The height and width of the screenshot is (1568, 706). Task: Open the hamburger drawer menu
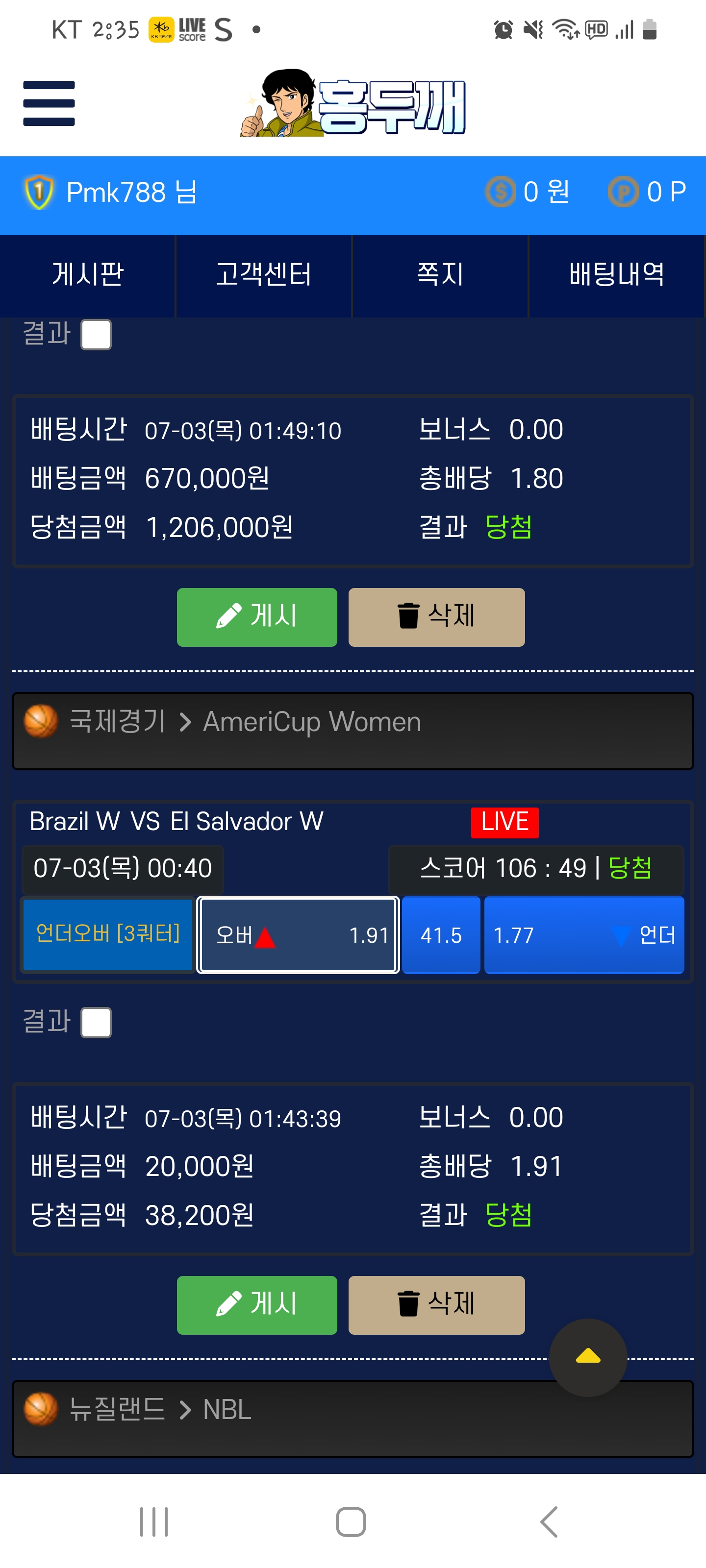[x=49, y=103]
